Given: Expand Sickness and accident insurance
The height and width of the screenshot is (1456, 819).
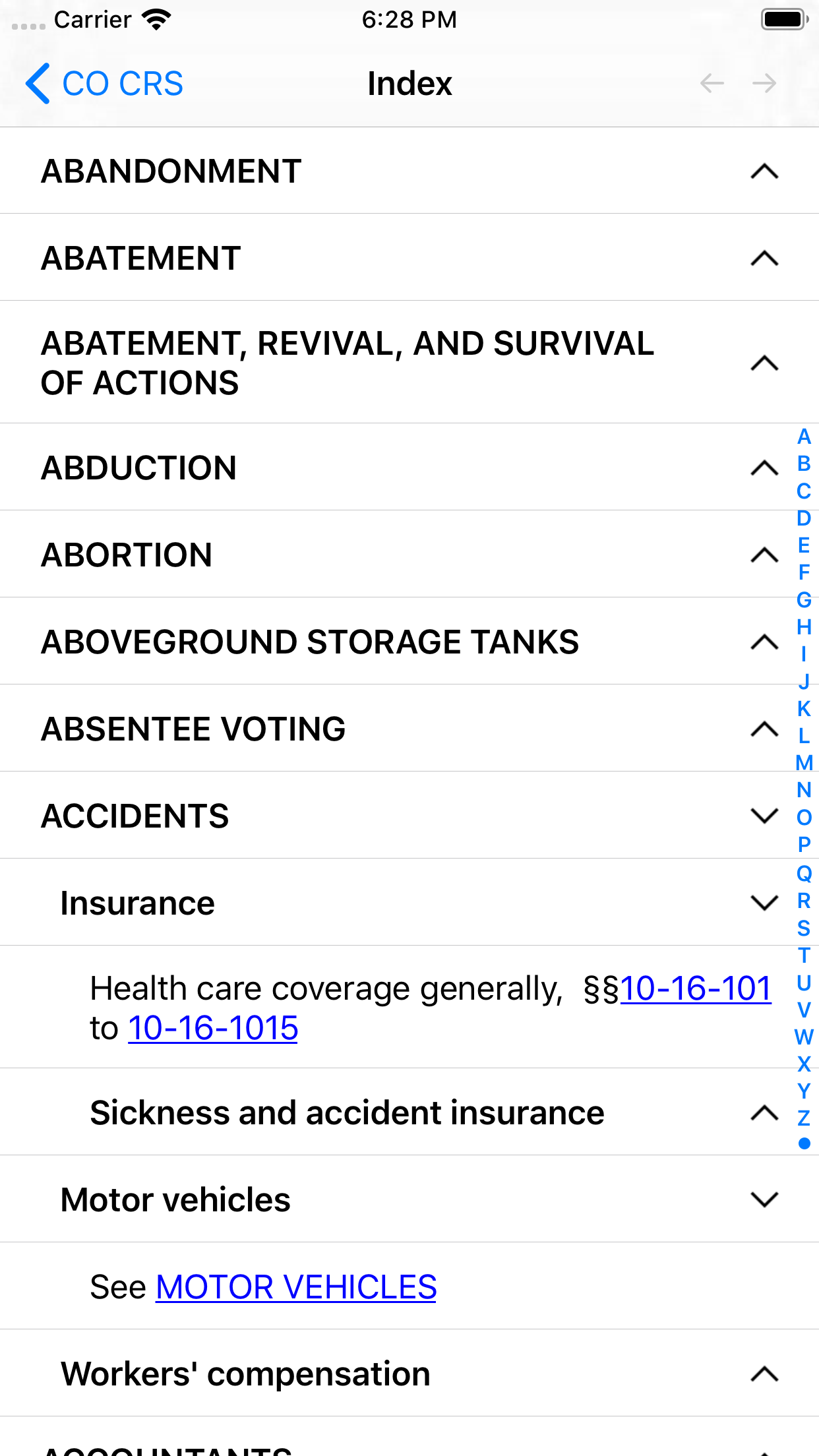Looking at the screenshot, I should point(409,1112).
